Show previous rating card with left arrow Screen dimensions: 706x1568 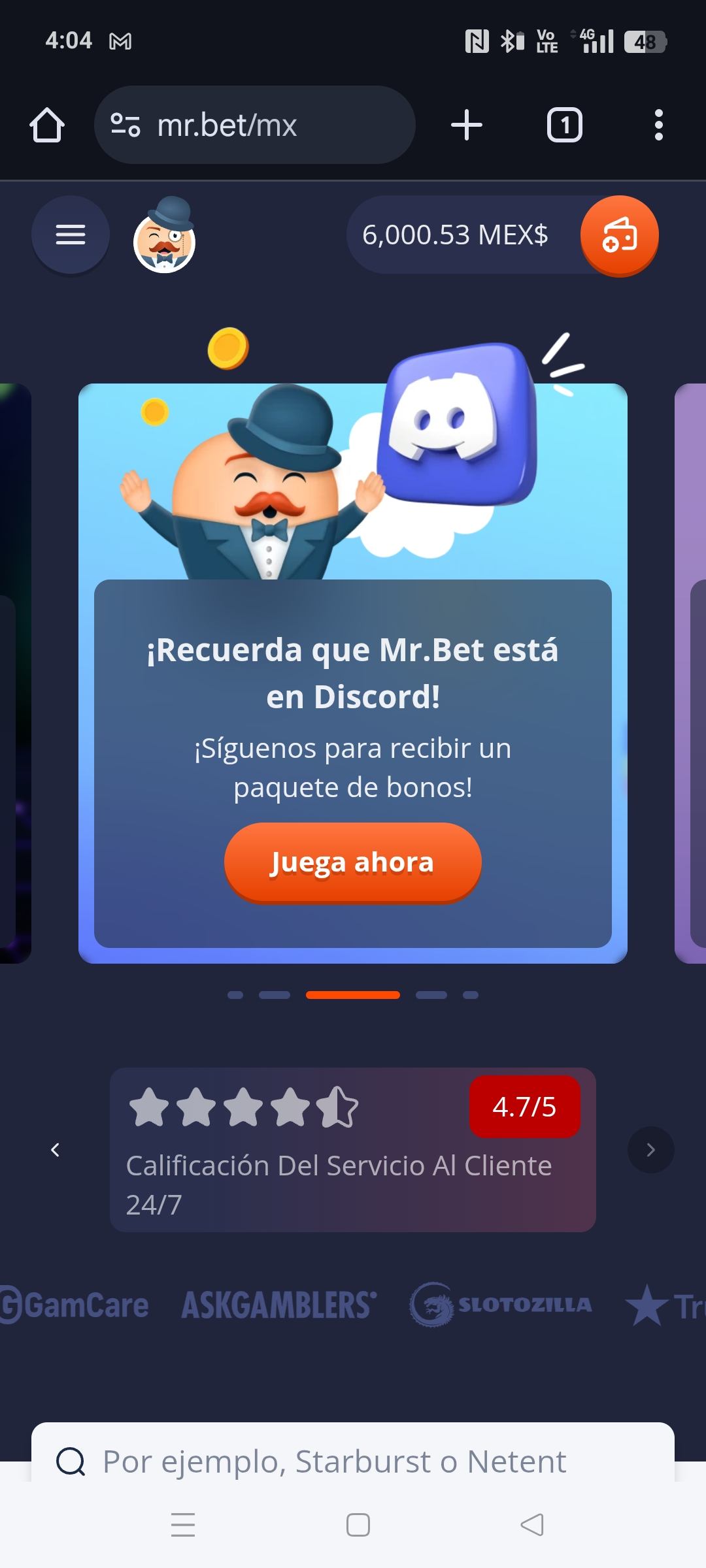56,1150
